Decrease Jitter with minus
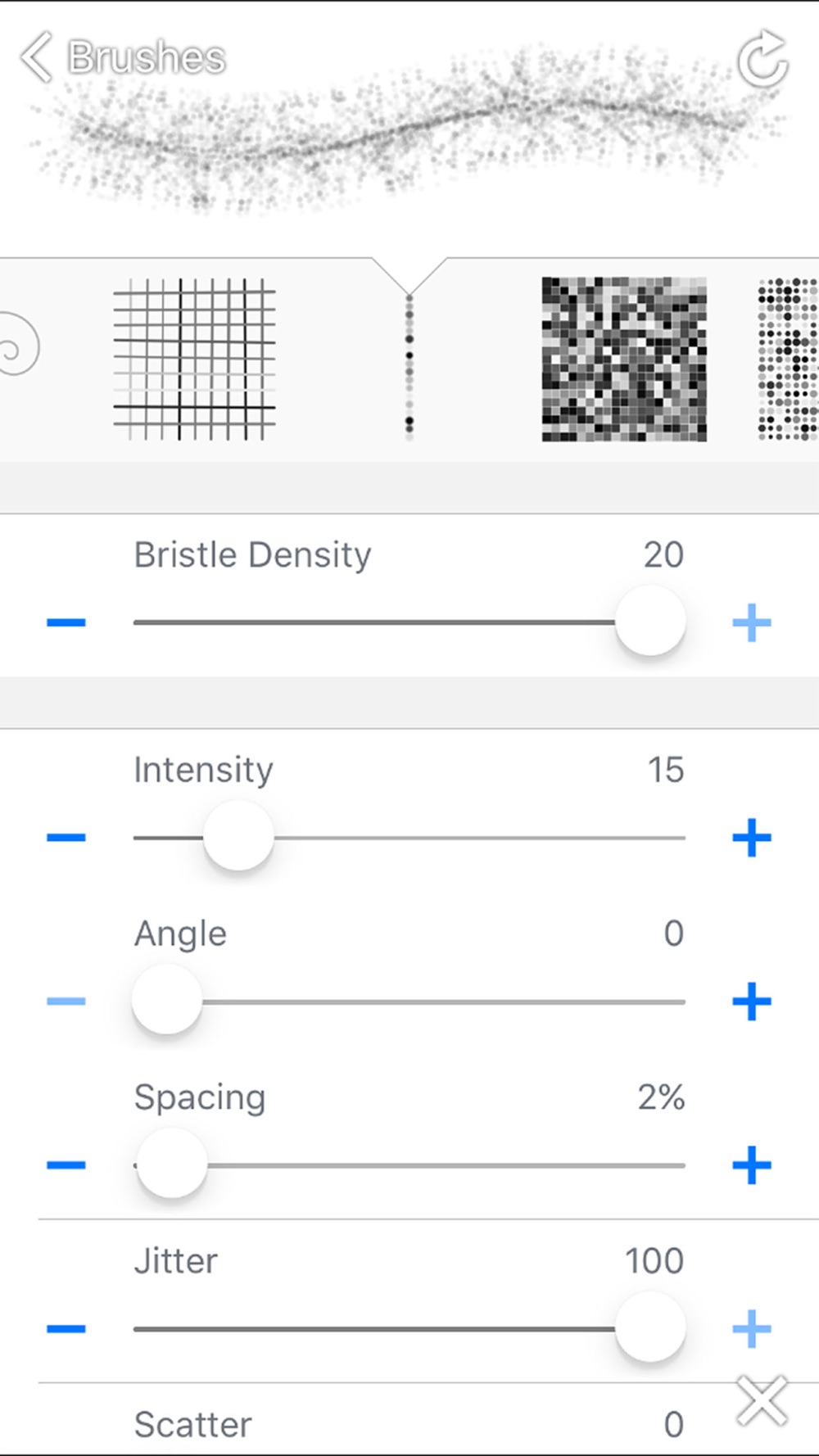Screen dimensions: 819x1456 click(66, 1329)
